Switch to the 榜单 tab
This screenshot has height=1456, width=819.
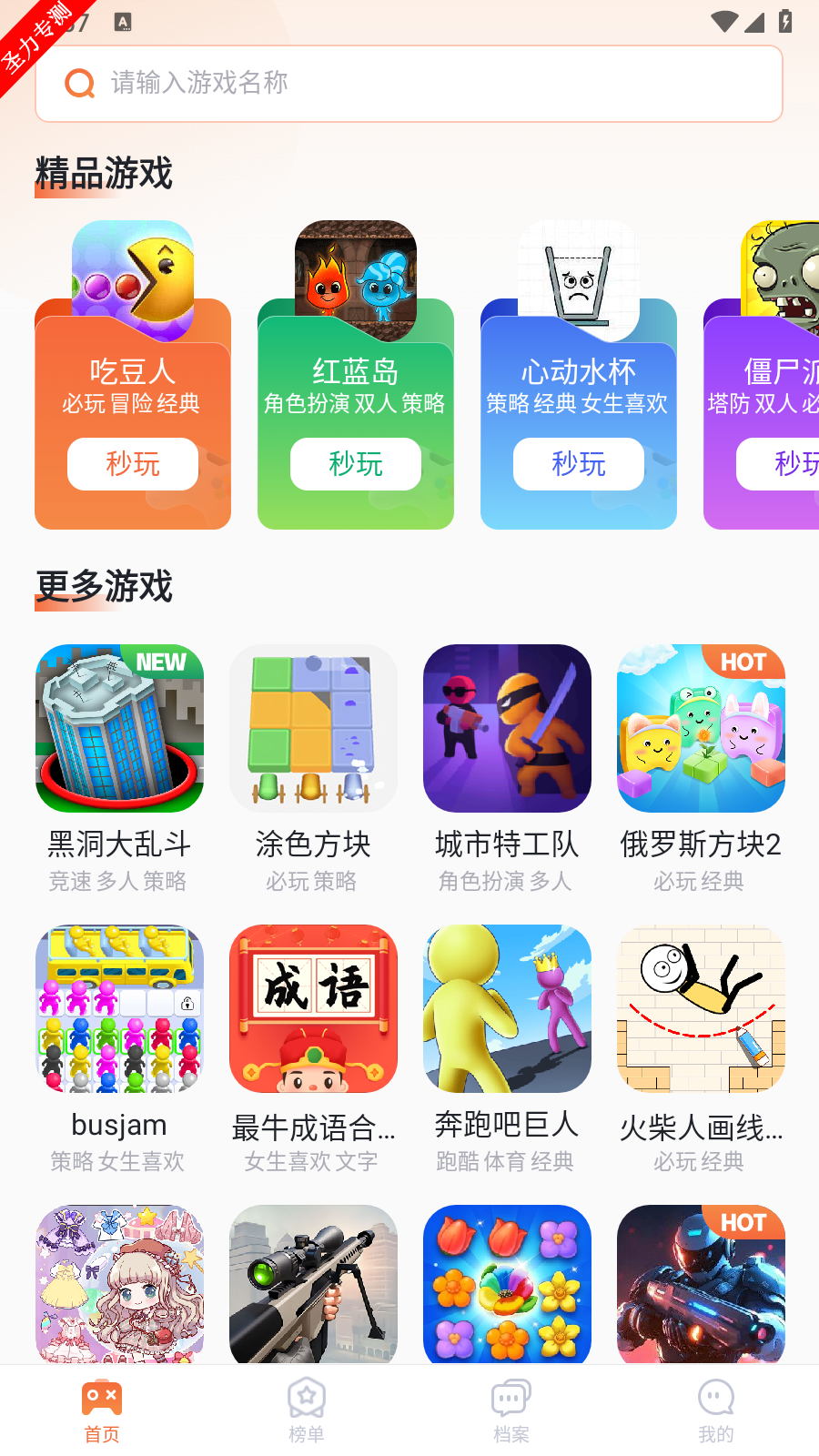coord(307,1410)
